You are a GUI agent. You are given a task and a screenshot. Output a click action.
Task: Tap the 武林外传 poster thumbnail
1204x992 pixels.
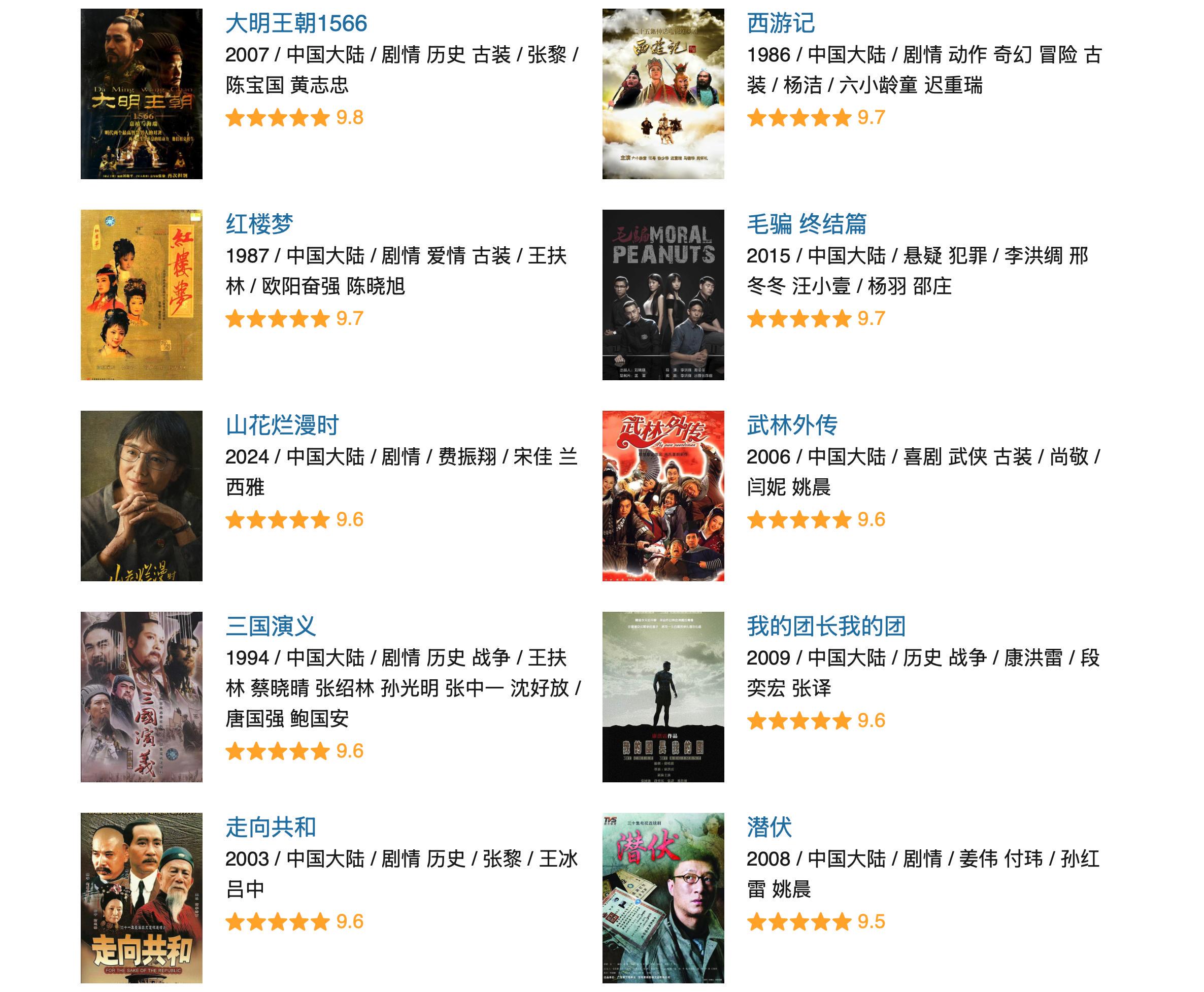pyautogui.click(x=663, y=495)
